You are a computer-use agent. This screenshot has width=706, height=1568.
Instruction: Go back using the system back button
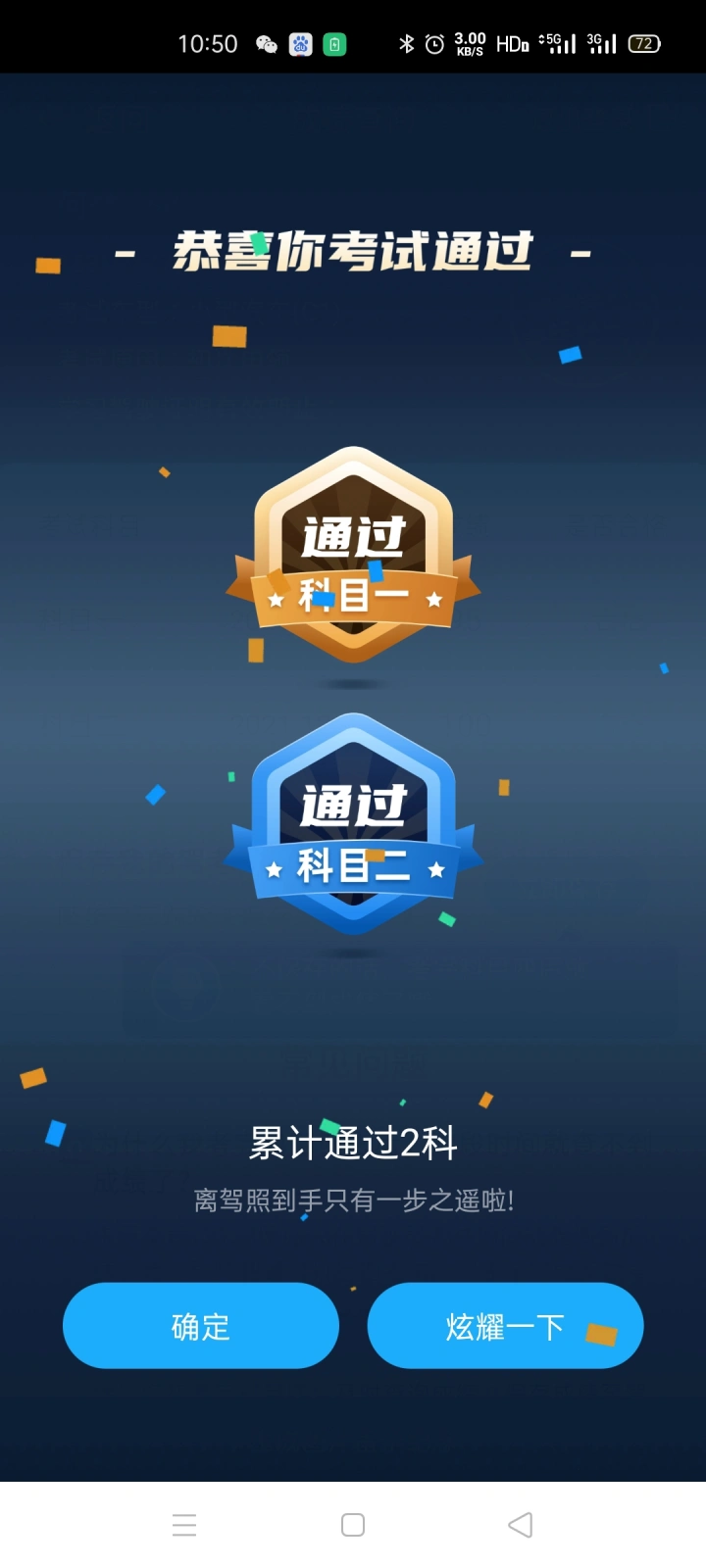(521, 1525)
